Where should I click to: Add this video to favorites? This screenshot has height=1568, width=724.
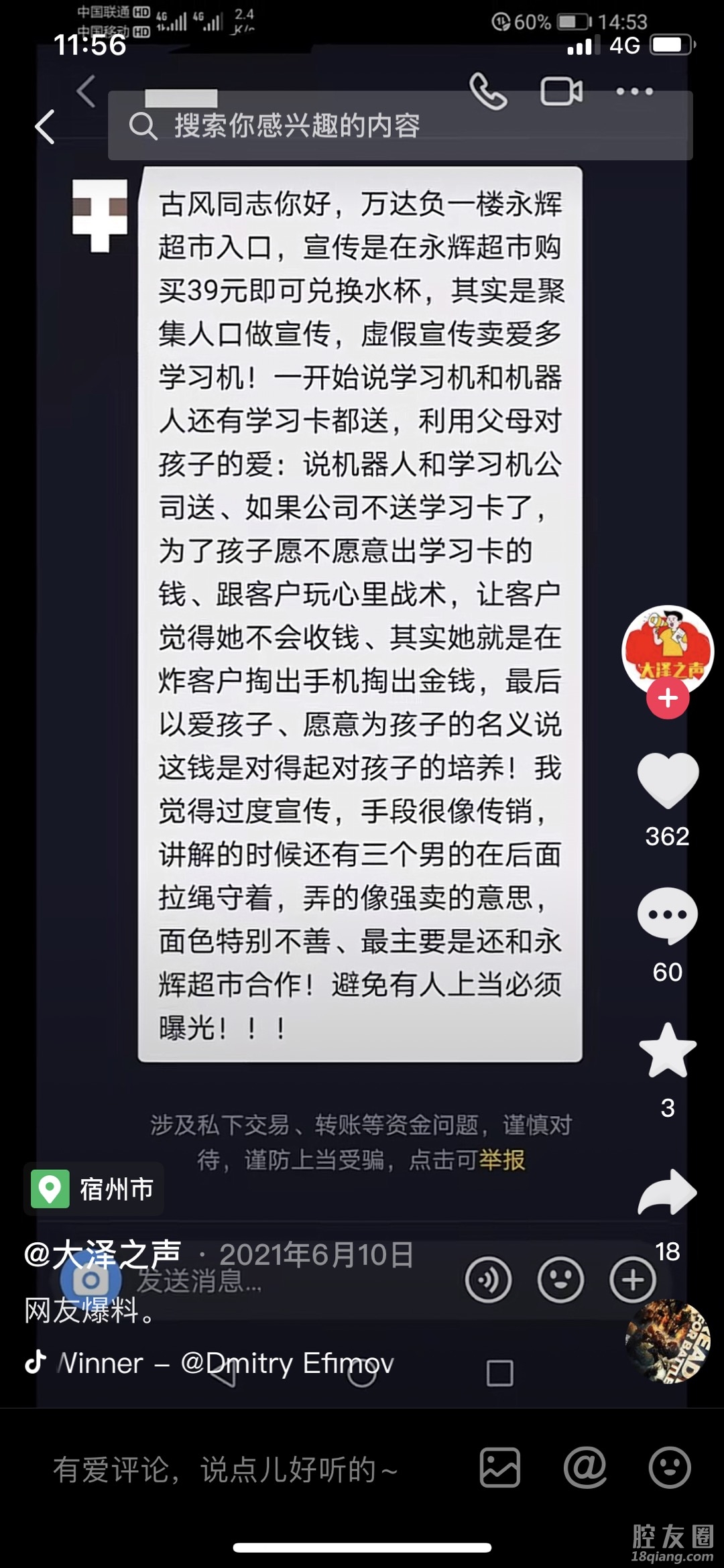tap(667, 1051)
